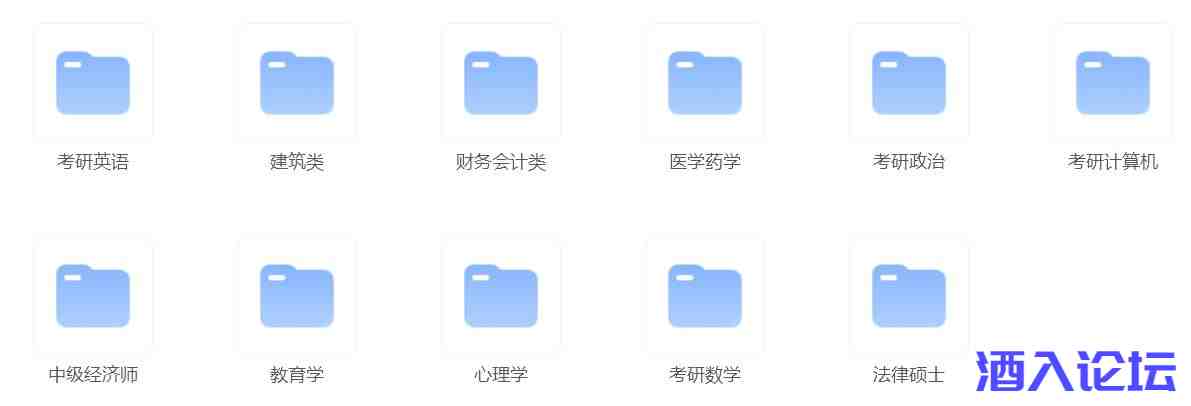Open the 心理学 folder

tap(501, 296)
